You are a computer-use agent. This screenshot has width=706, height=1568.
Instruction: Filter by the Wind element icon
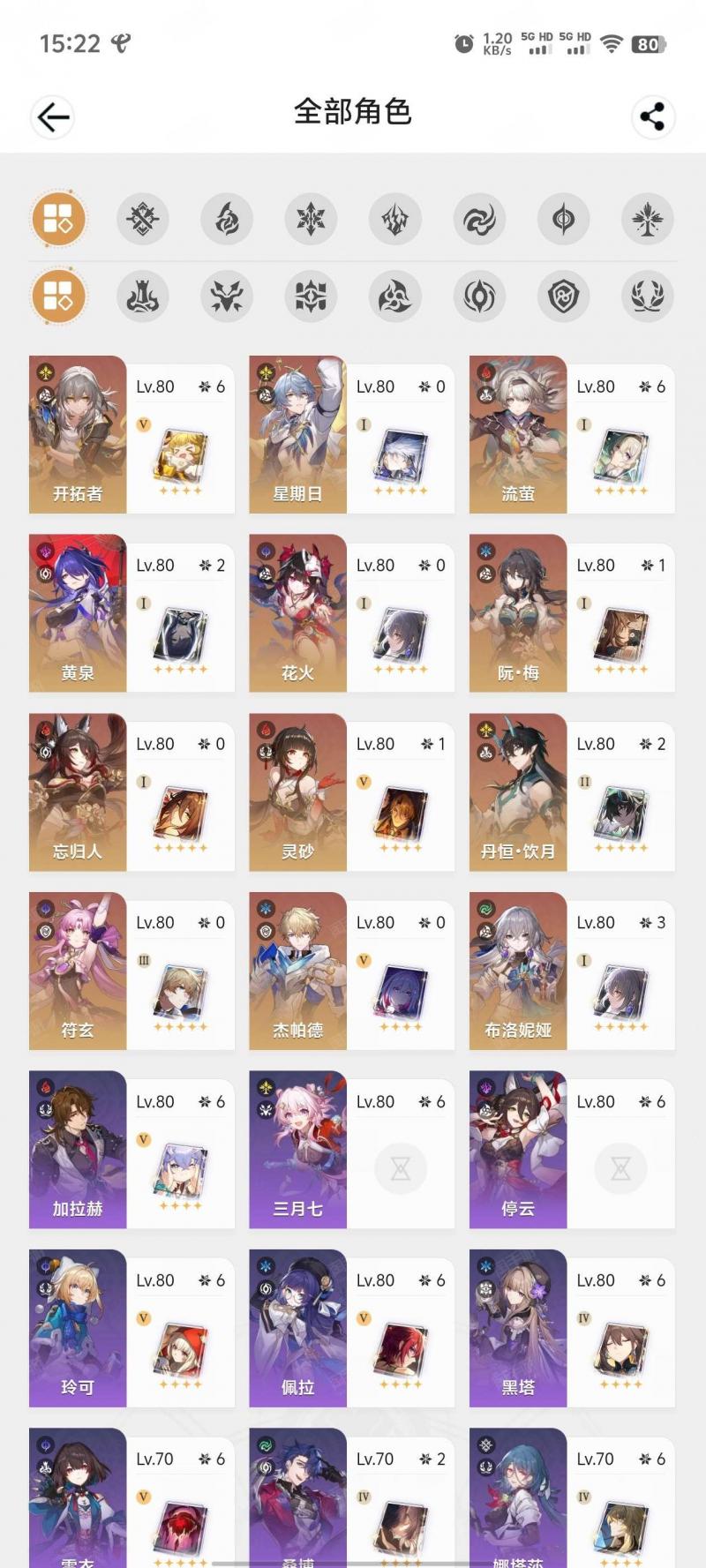click(x=479, y=219)
